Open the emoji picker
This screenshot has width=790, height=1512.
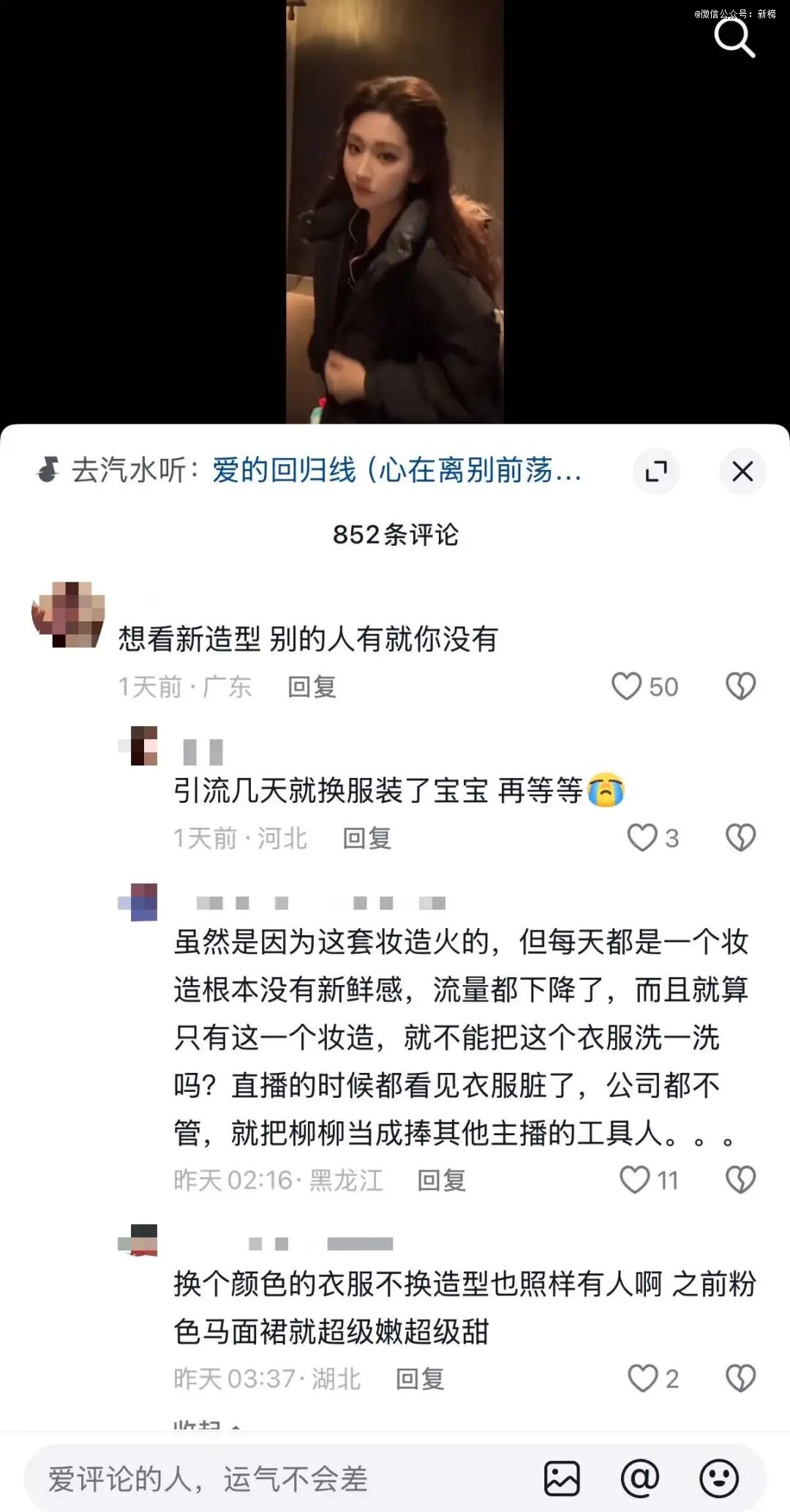point(718,1479)
